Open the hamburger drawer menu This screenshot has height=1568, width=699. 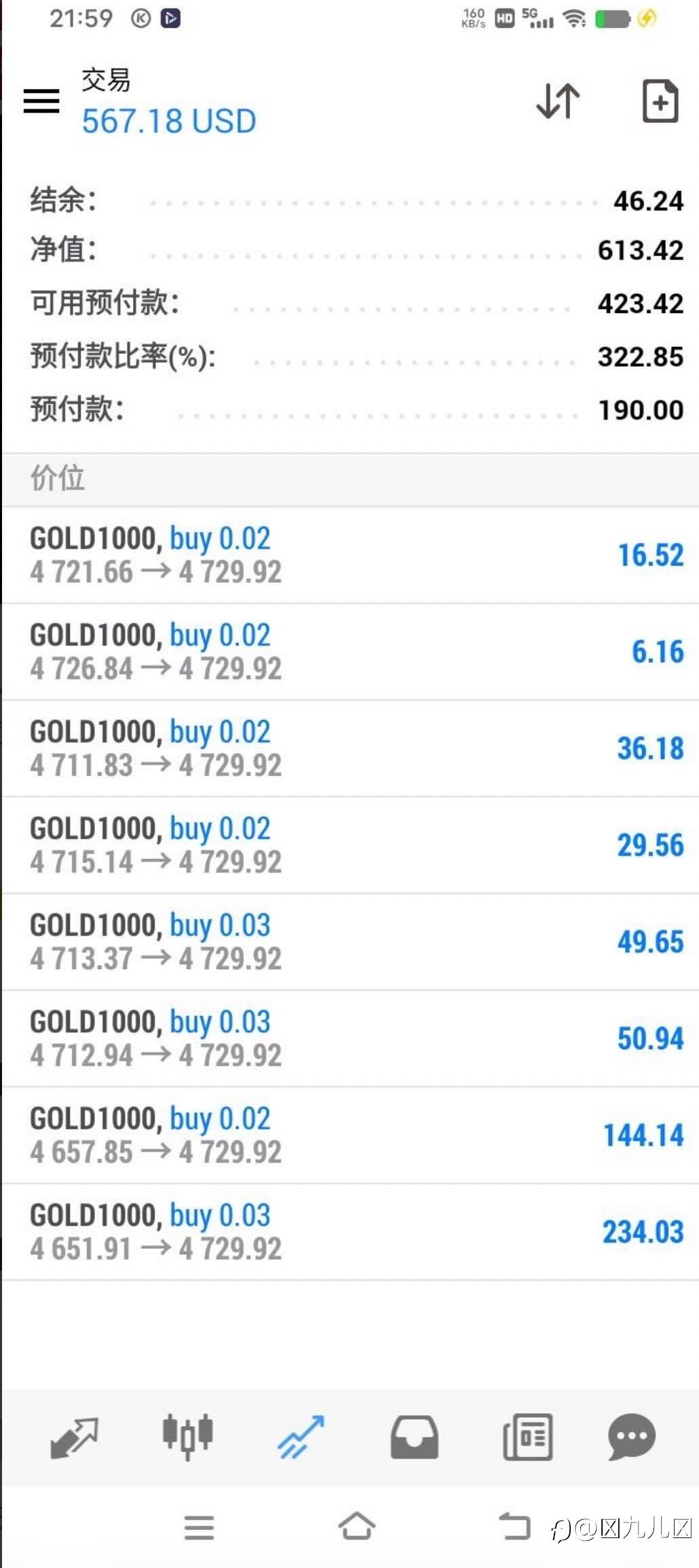point(41,101)
